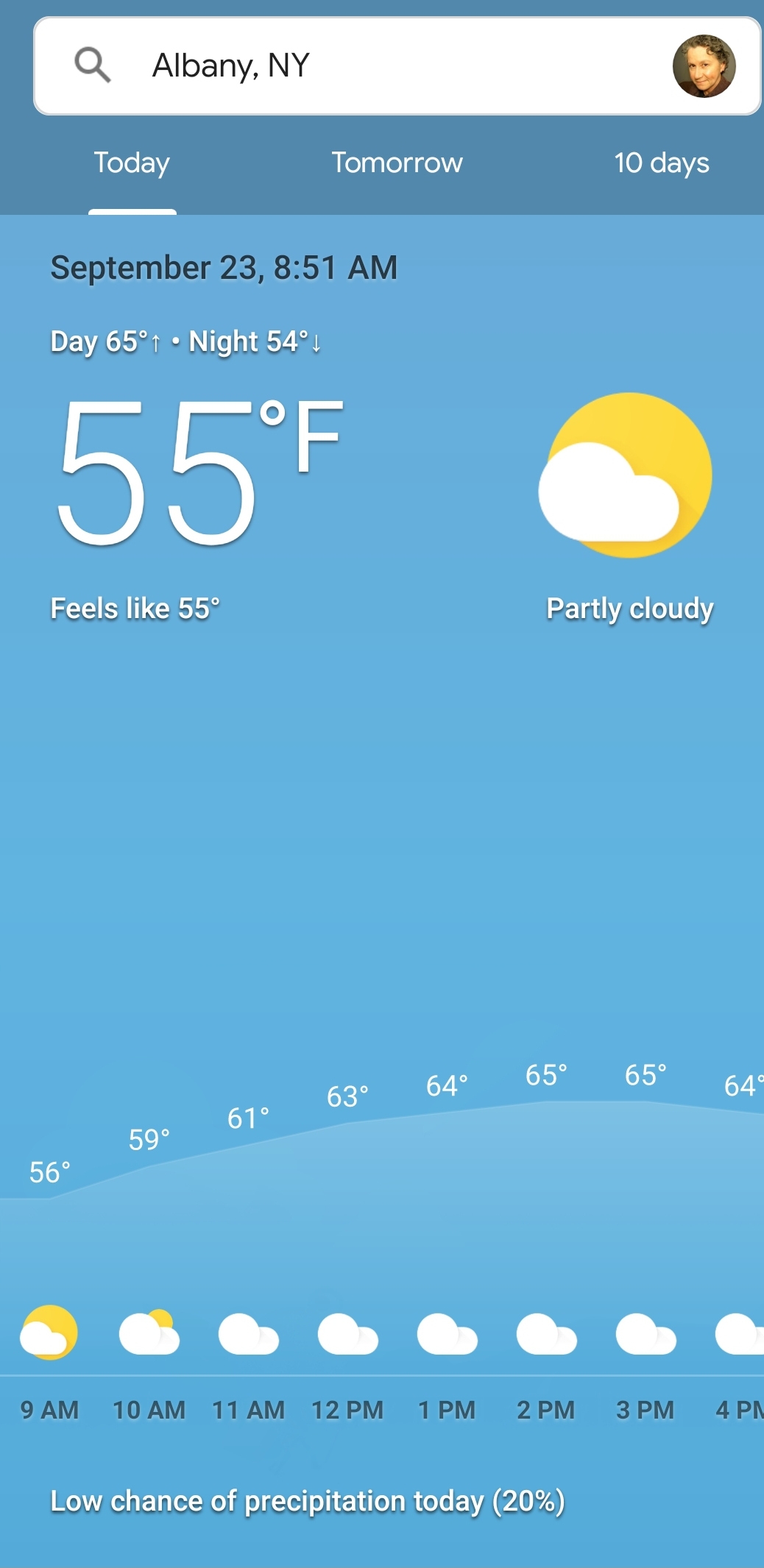This screenshot has width=764, height=1568.
Task: Tap the magnifier search icon
Action: (93, 65)
